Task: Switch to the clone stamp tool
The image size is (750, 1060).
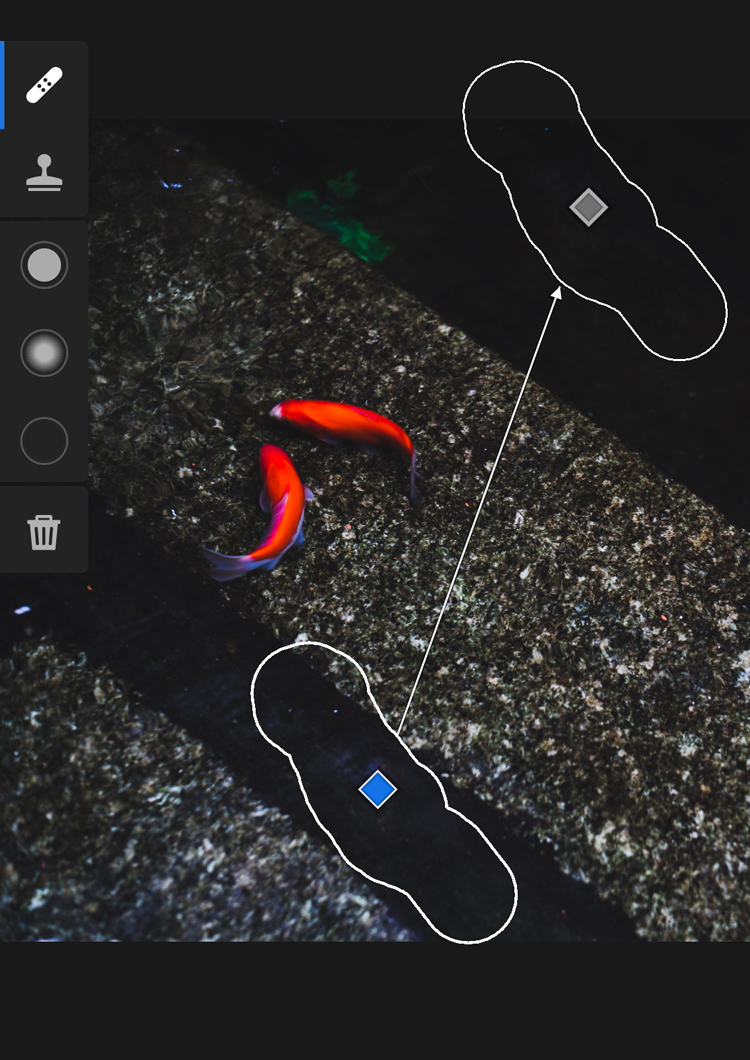Action: pos(44,173)
